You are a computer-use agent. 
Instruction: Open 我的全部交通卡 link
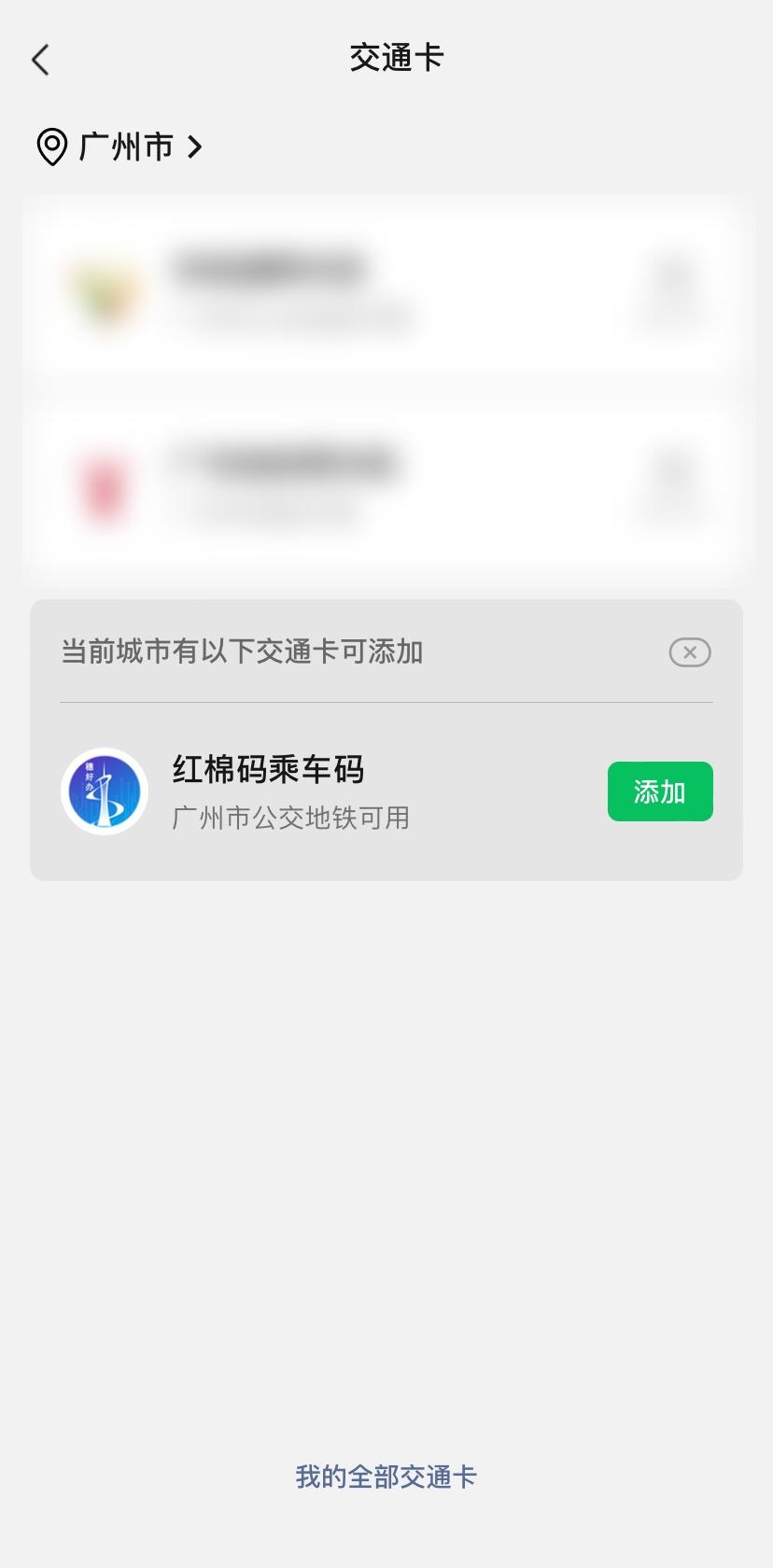click(386, 1477)
